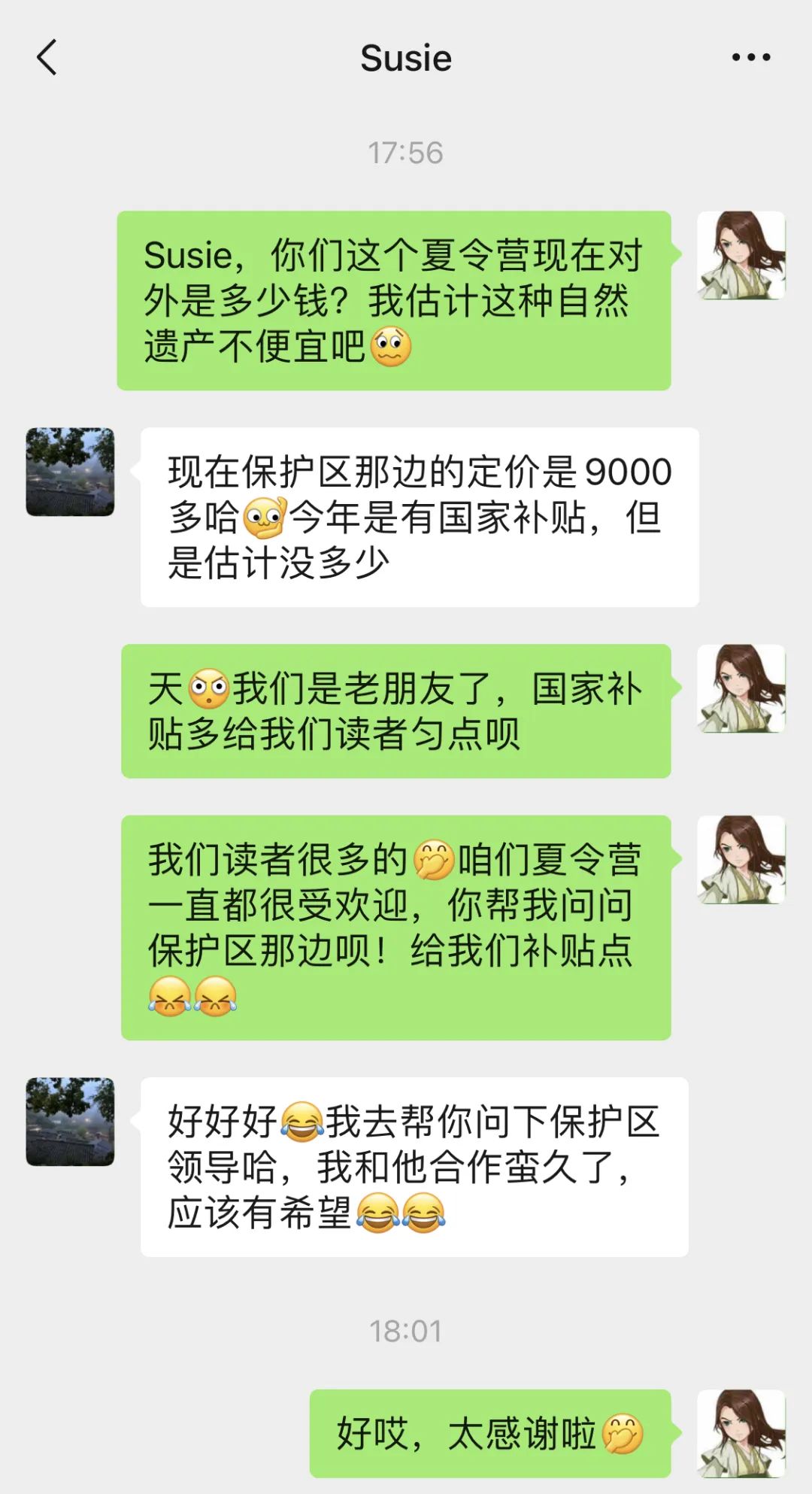Tap Susie's avatar next to the 好好好 reply
The image size is (812, 1494).
point(70,1122)
